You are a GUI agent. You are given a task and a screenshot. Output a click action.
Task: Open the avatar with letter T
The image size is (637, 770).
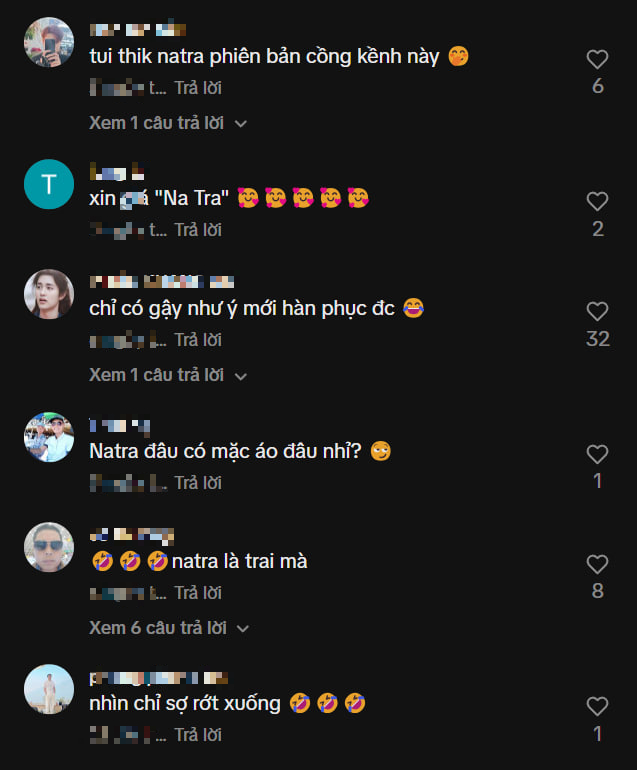49,184
